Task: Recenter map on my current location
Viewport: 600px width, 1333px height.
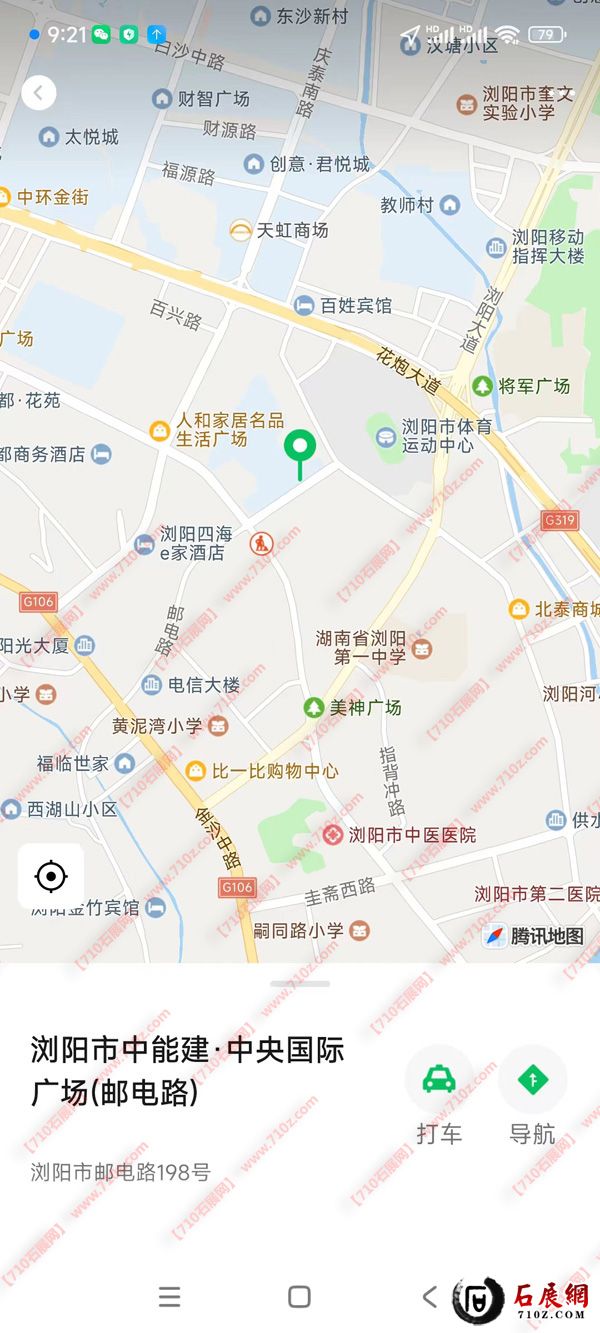Action: click(x=50, y=877)
